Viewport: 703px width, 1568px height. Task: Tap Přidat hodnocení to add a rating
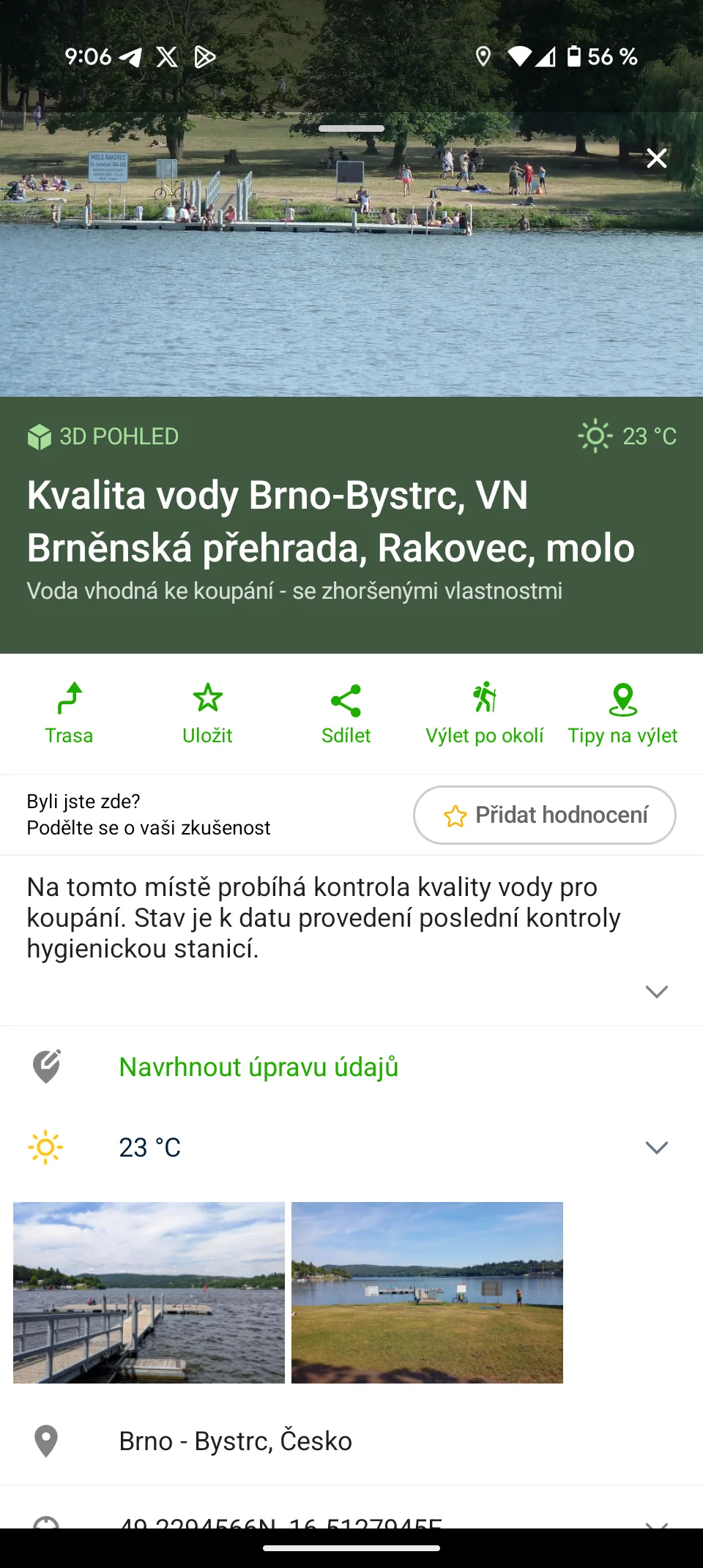tap(545, 815)
